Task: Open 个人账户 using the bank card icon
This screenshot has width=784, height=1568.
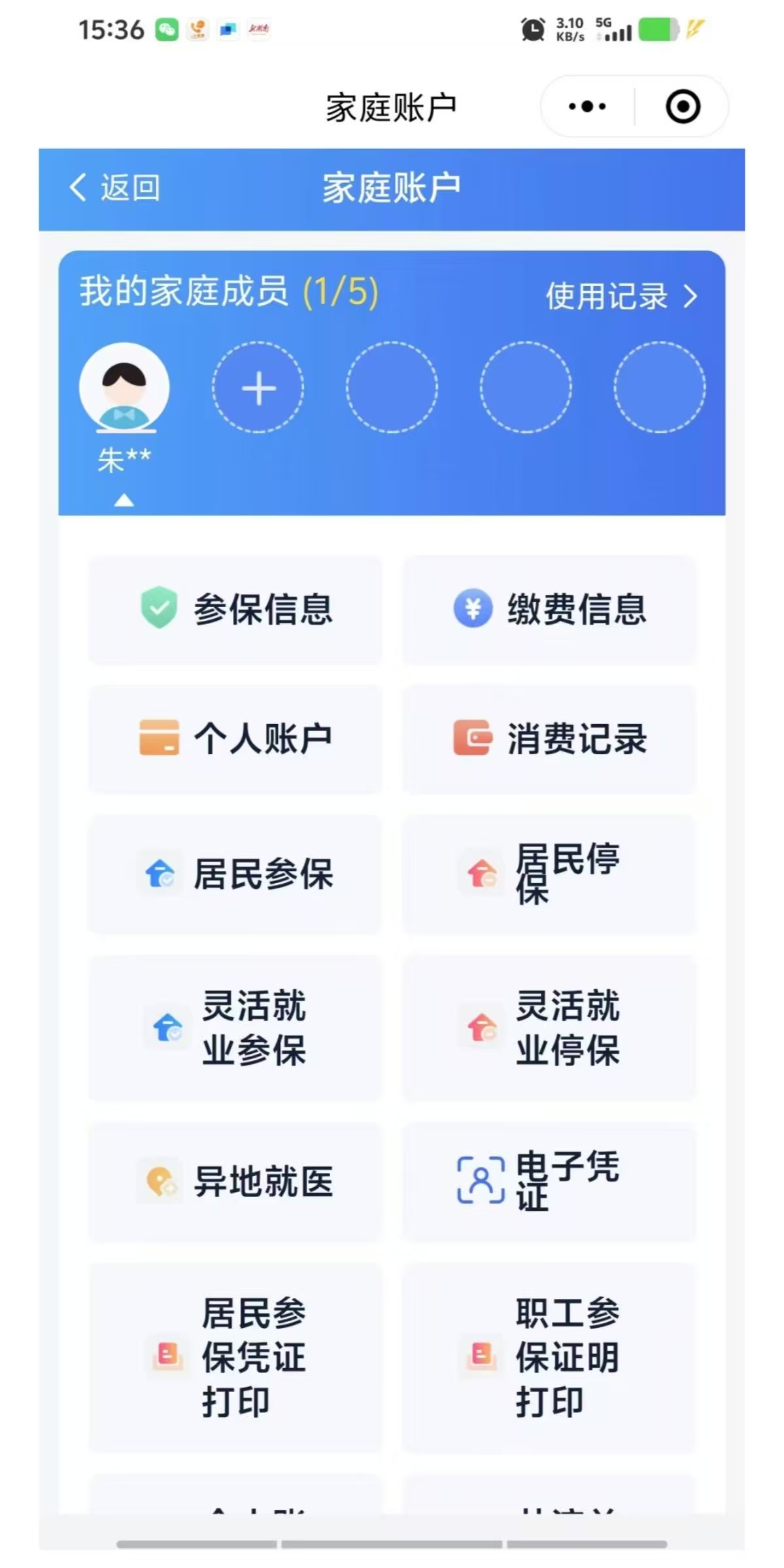Action: (x=159, y=738)
